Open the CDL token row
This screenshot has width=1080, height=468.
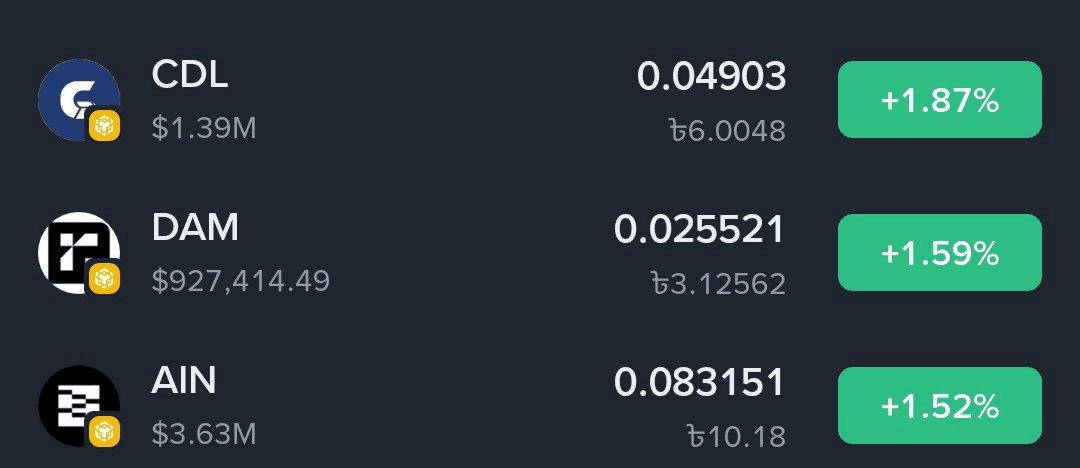400,100
